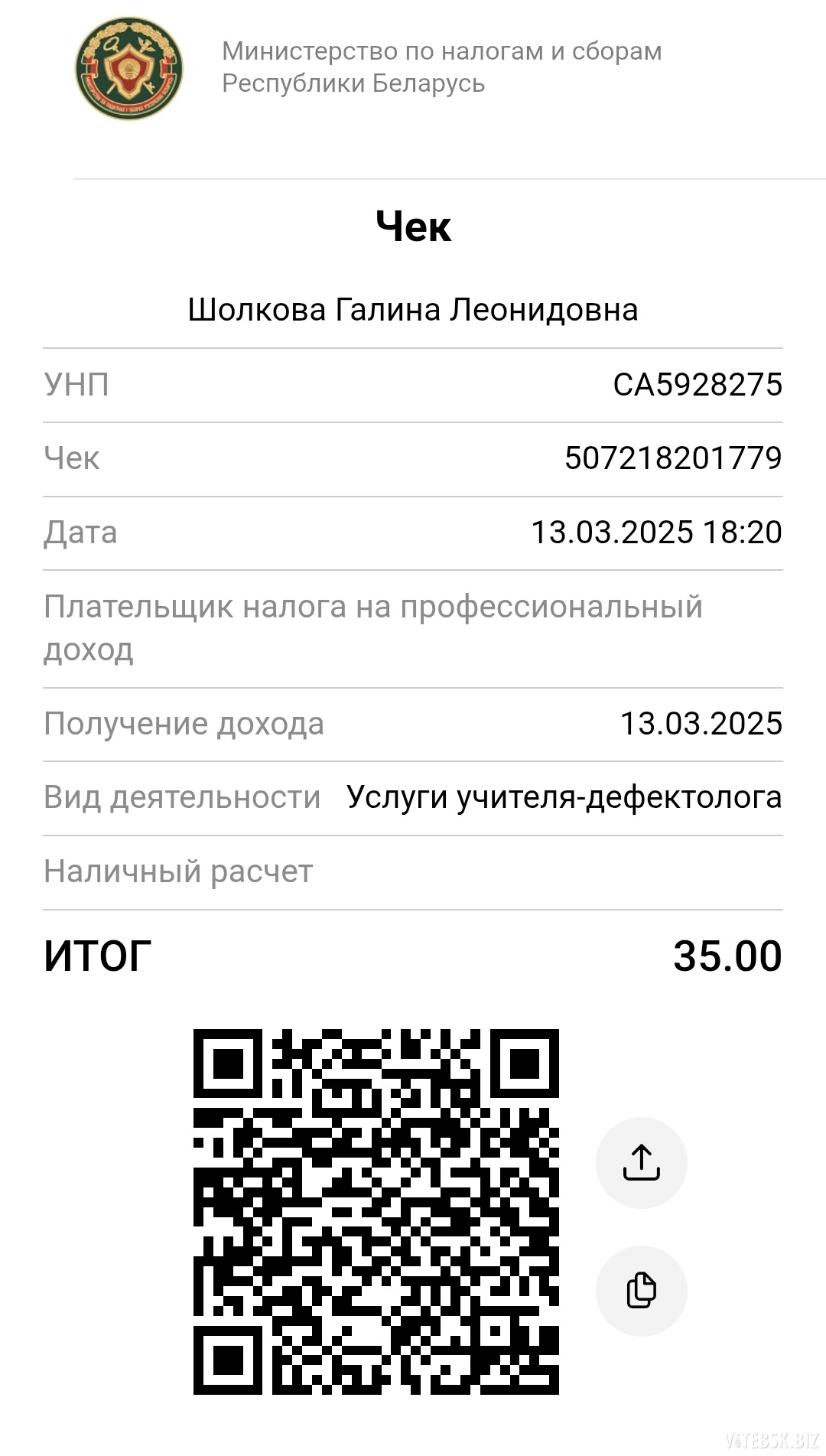Share the receipt via the share icon
Image resolution: width=826 pixels, height=1456 pixels.
[x=641, y=1162]
